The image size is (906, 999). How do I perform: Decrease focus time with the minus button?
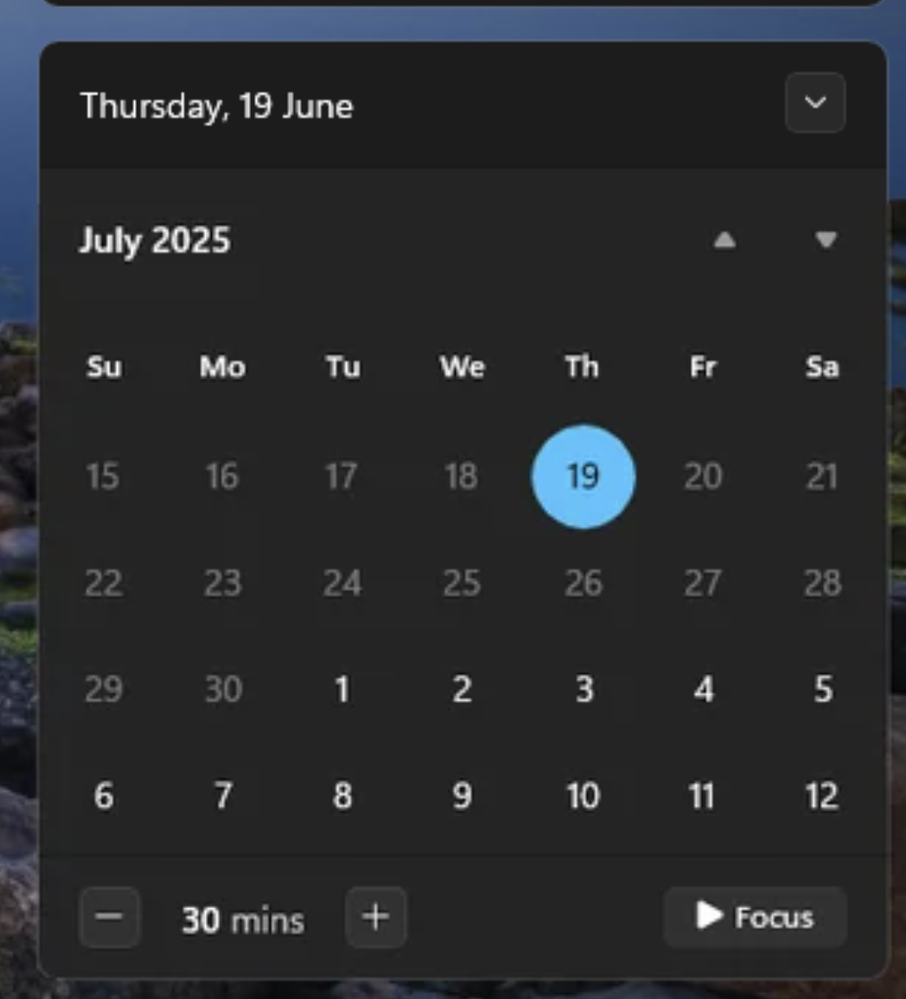[x=110, y=917]
